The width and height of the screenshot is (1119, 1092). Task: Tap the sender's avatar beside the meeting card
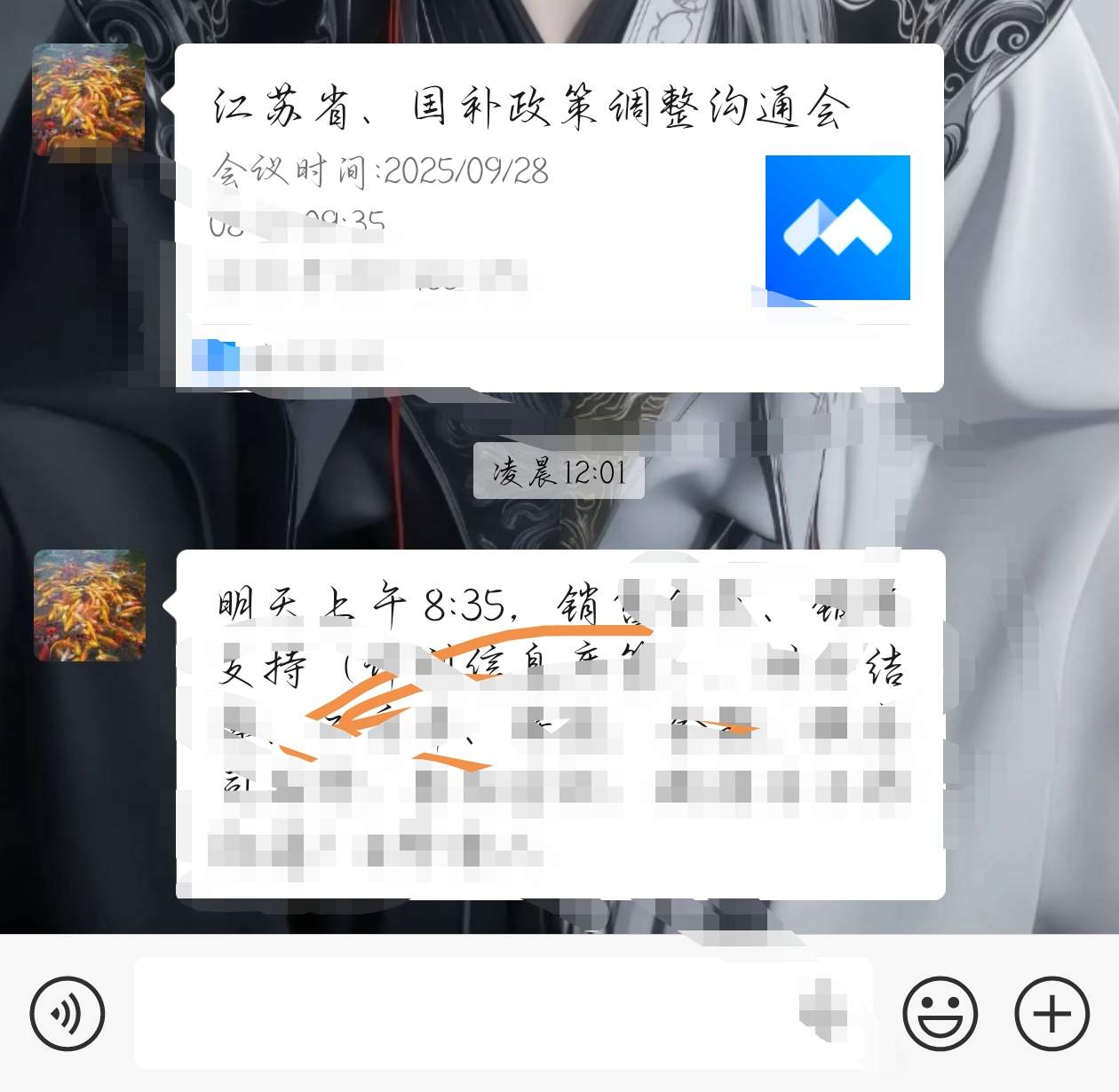click(x=88, y=99)
